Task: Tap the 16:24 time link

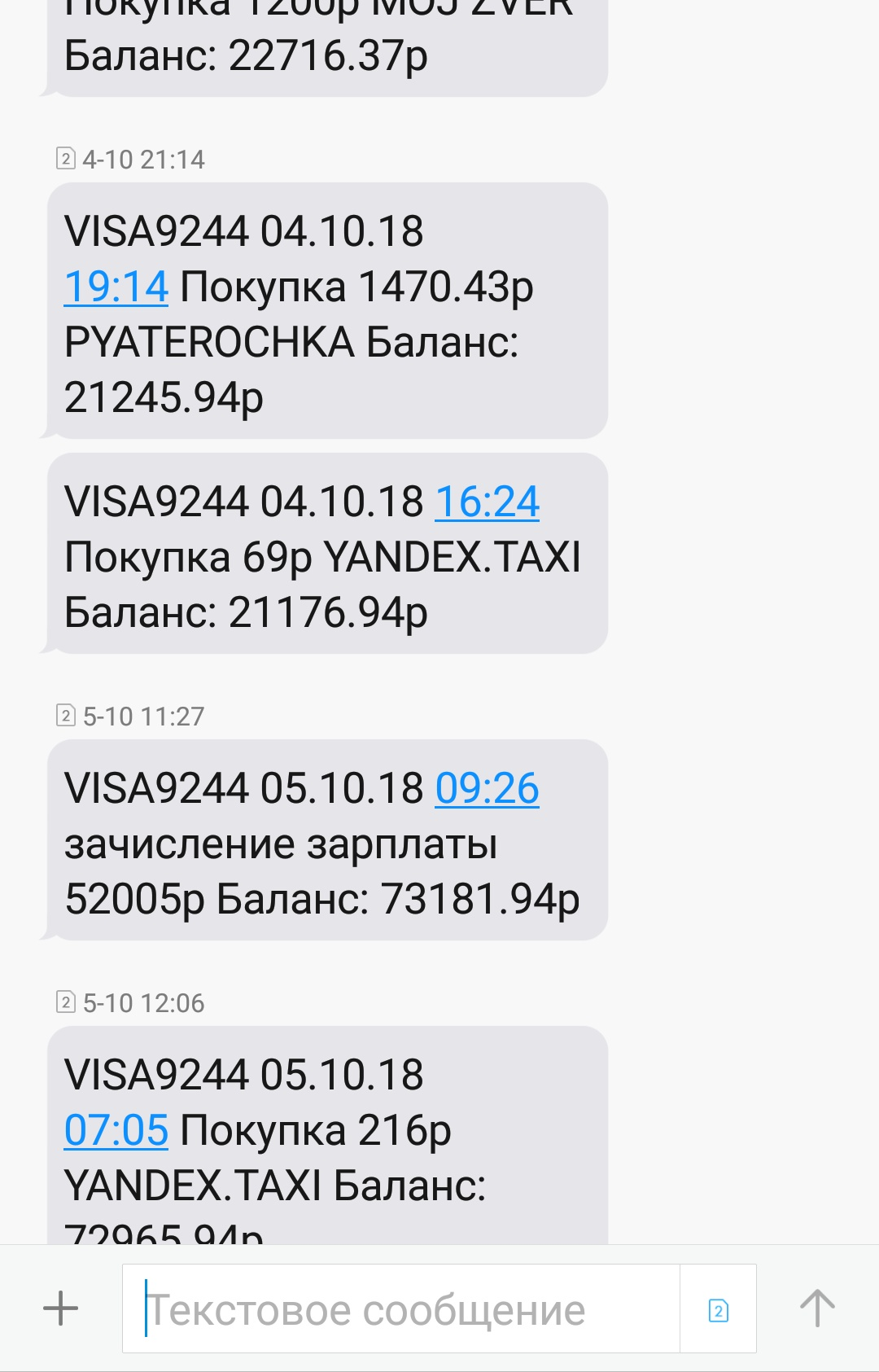Action: pos(487,502)
